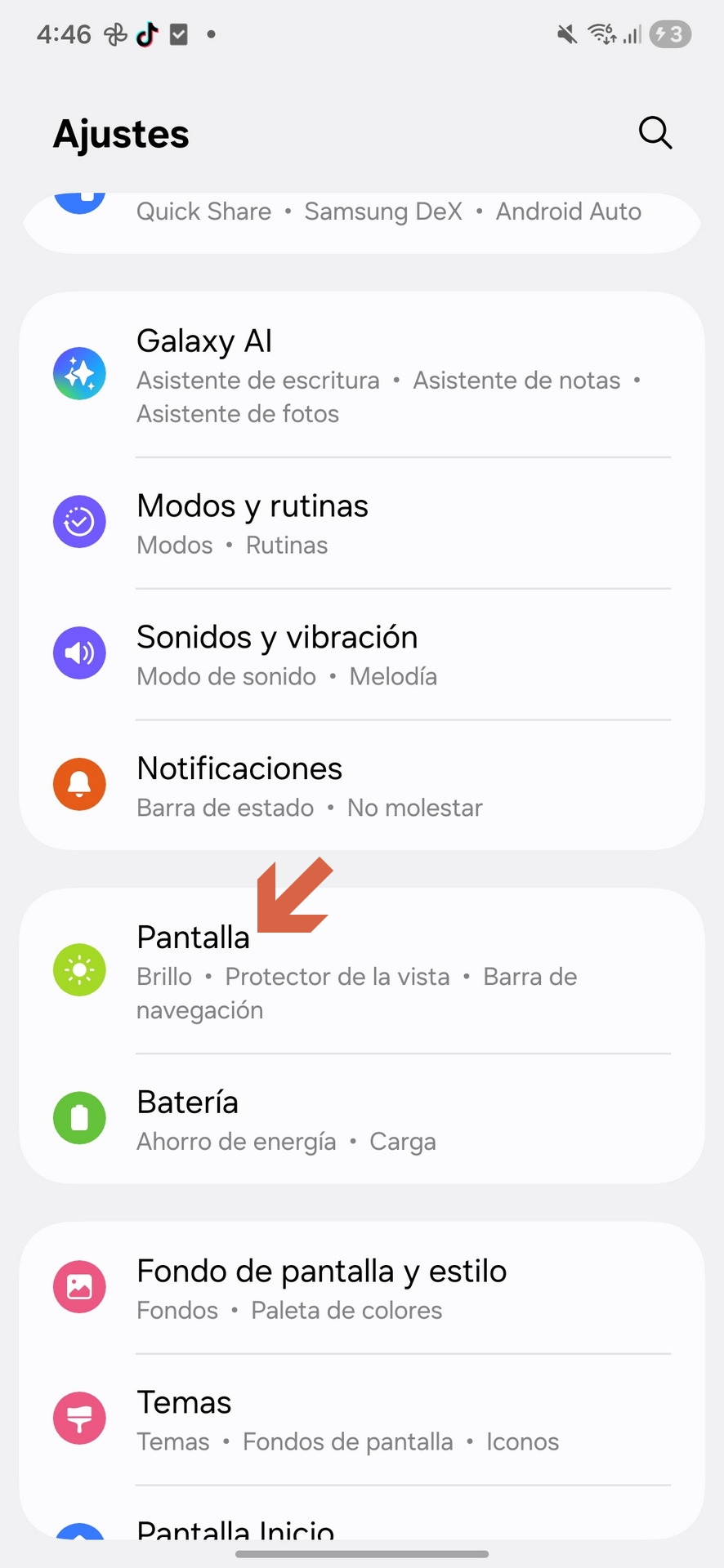Open Fondo de pantalla y estilo

[x=362, y=1289]
